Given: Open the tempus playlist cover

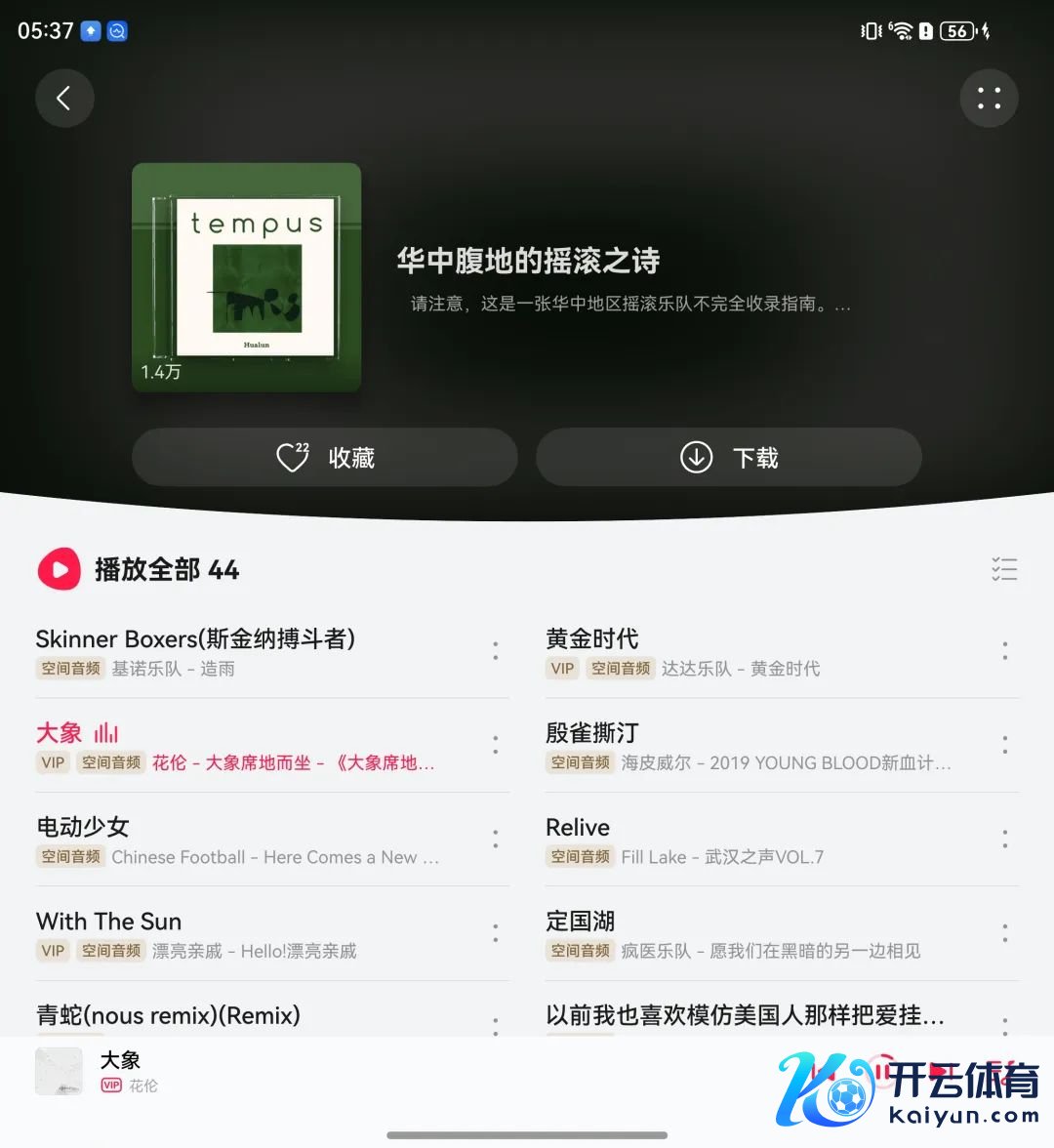Looking at the screenshot, I should (246, 277).
